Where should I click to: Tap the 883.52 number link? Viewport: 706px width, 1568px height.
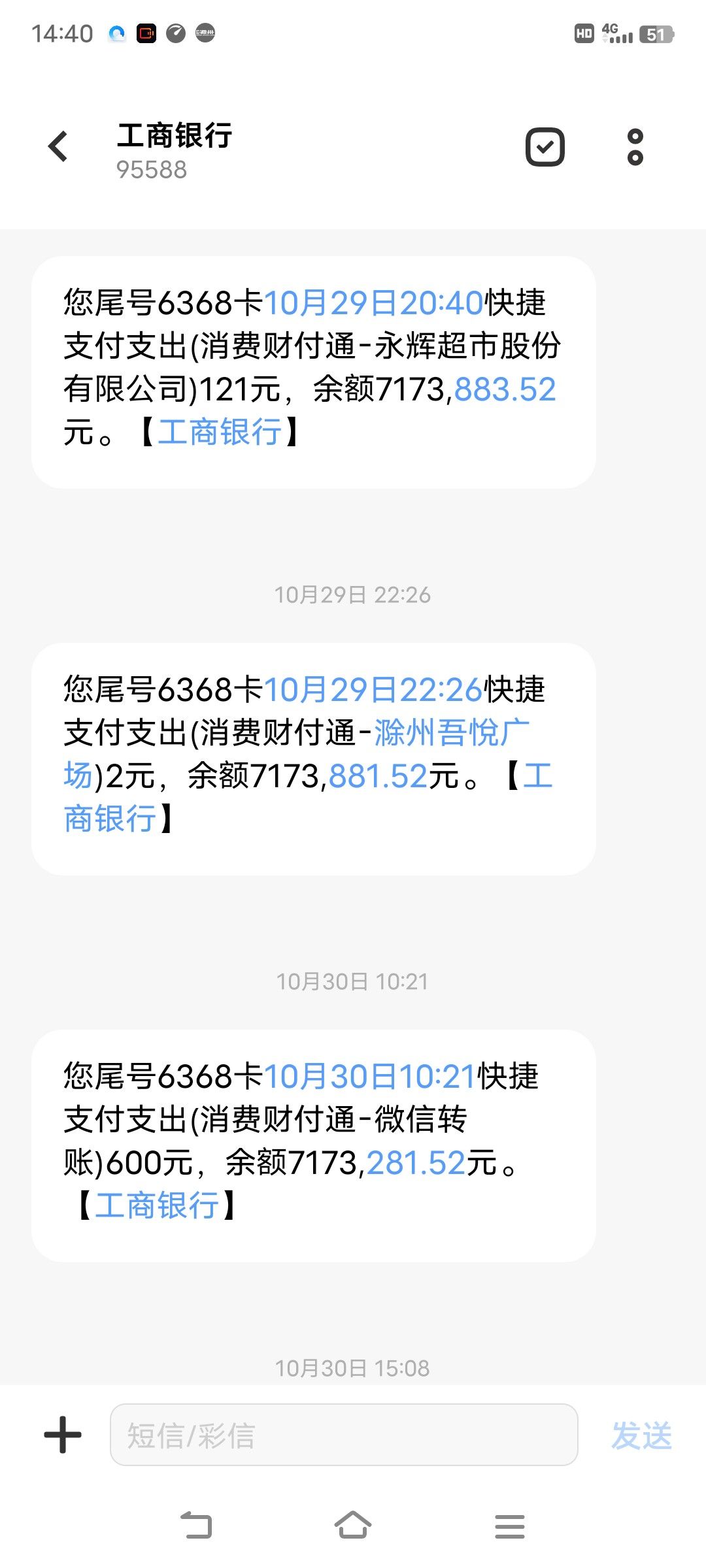point(505,389)
